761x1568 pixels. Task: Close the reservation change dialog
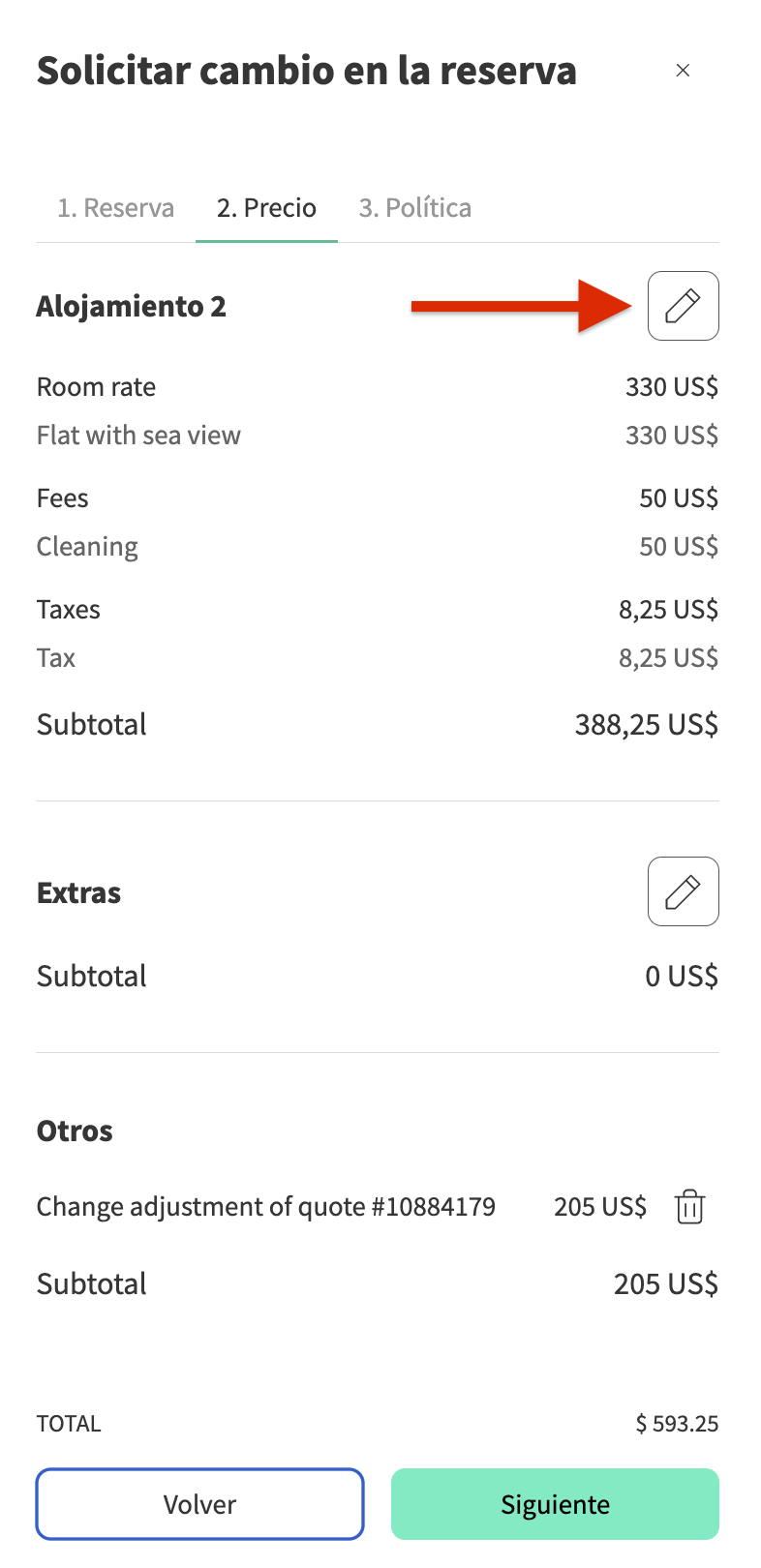[x=684, y=70]
